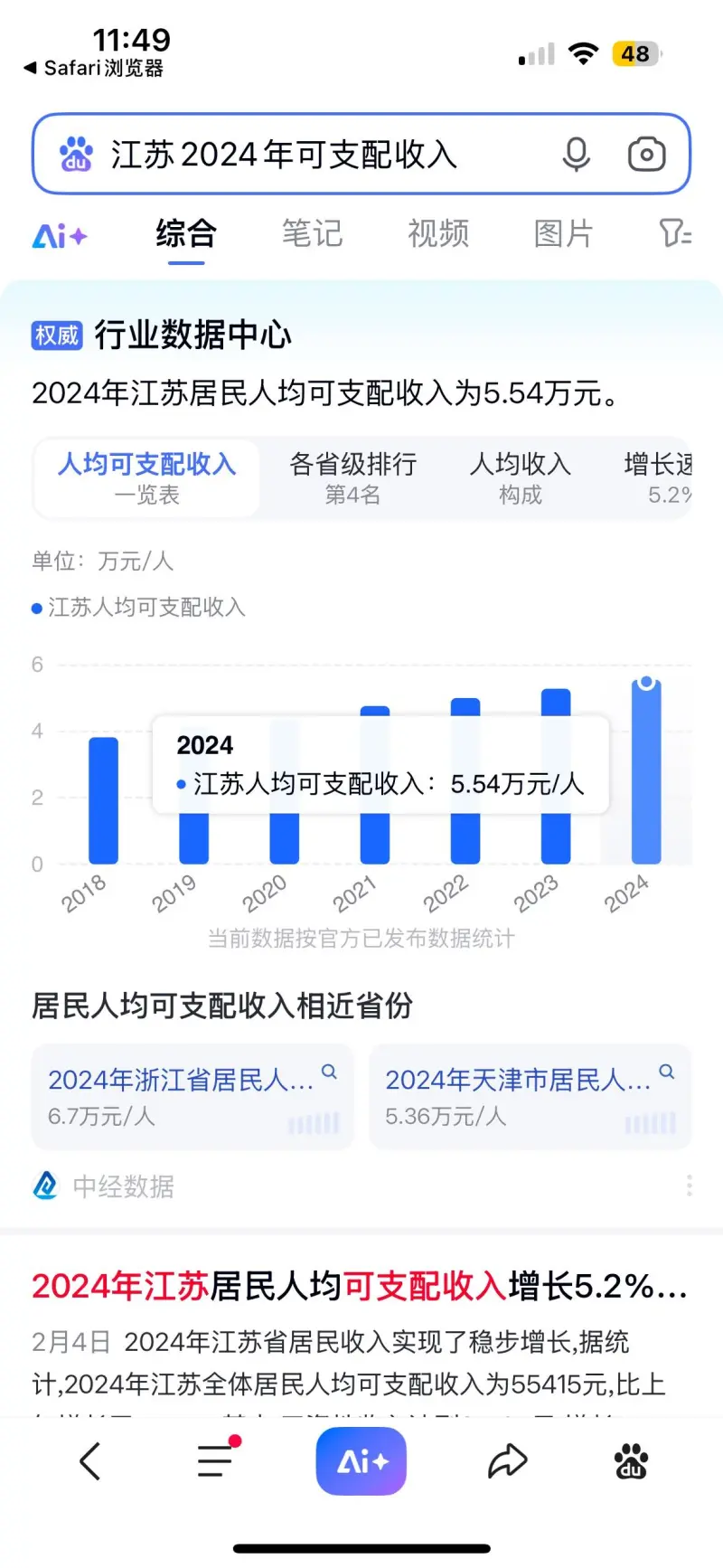Image resolution: width=723 pixels, height=1568 pixels.
Task: Start voice search with the microphone icon
Action: click(576, 155)
